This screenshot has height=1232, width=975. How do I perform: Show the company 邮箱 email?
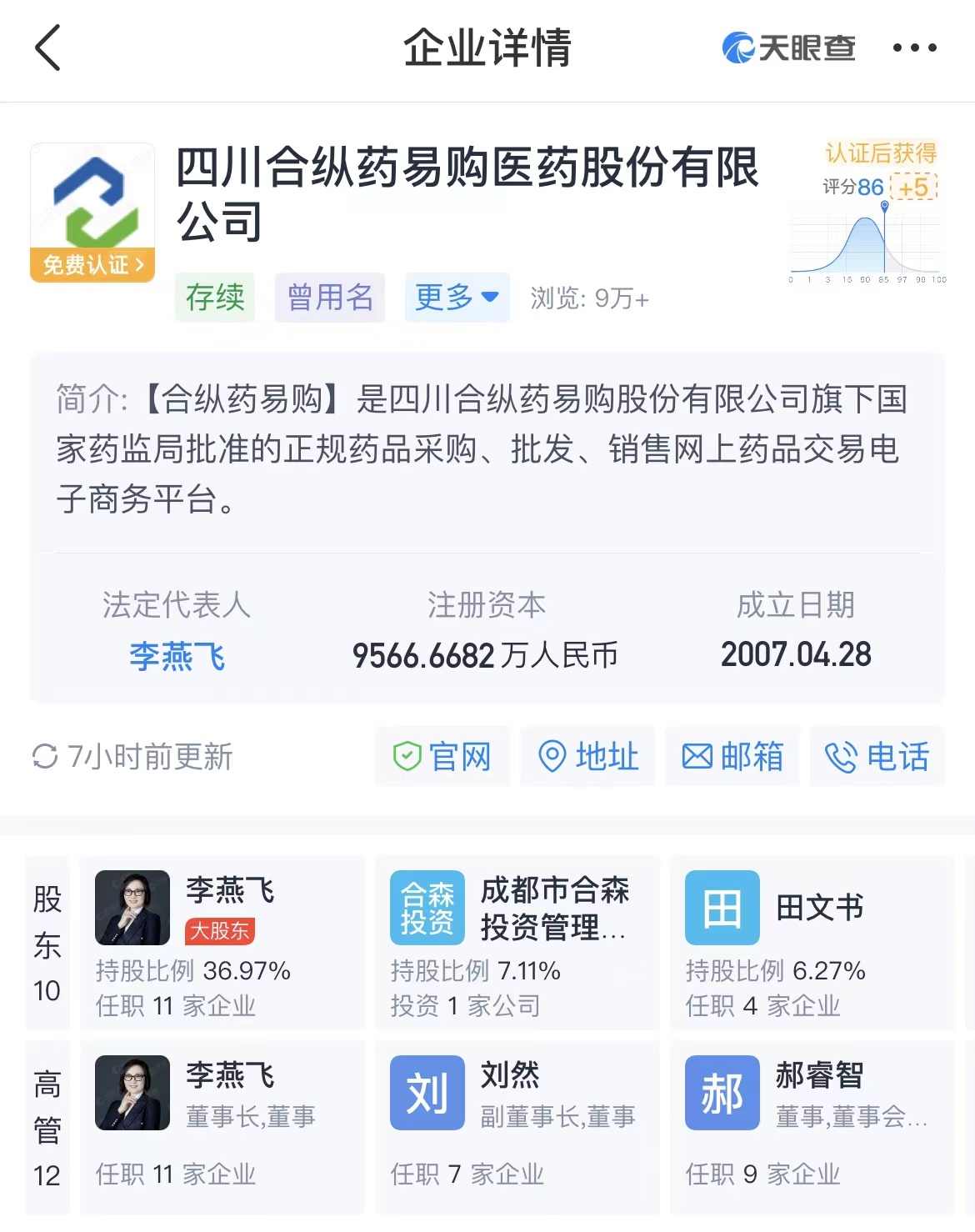click(x=732, y=757)
